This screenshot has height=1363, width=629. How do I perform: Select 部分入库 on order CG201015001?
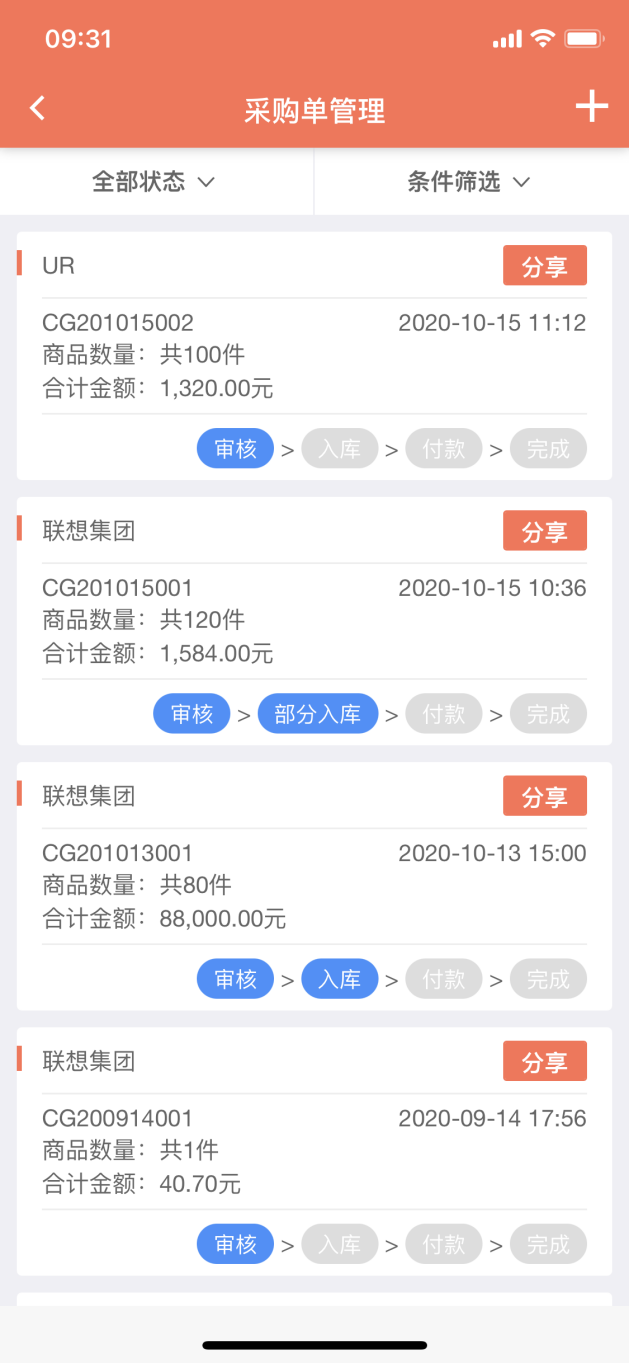(x=317, y=714)
